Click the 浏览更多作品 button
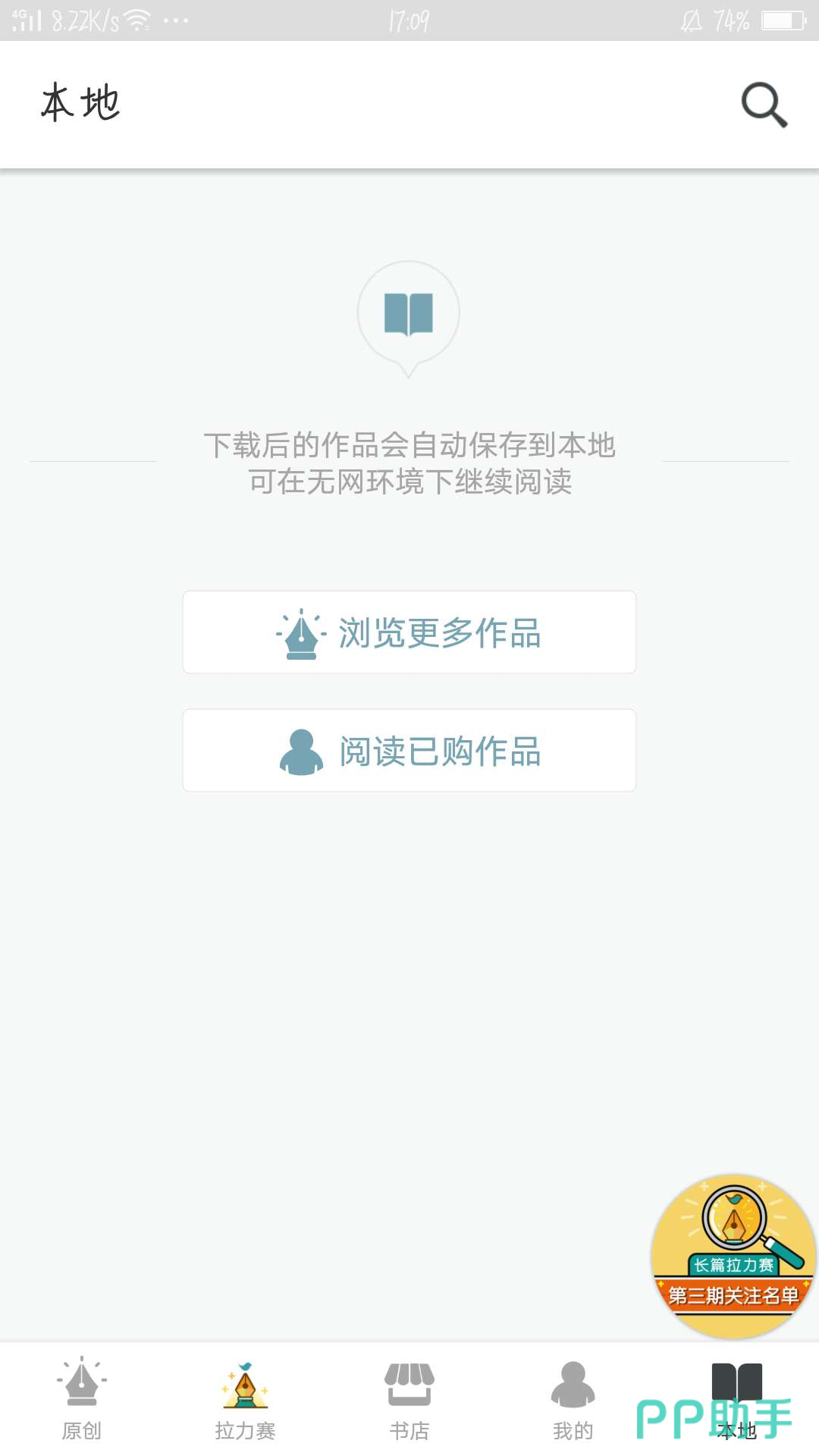819x1456 pixels. pos(409,632)
